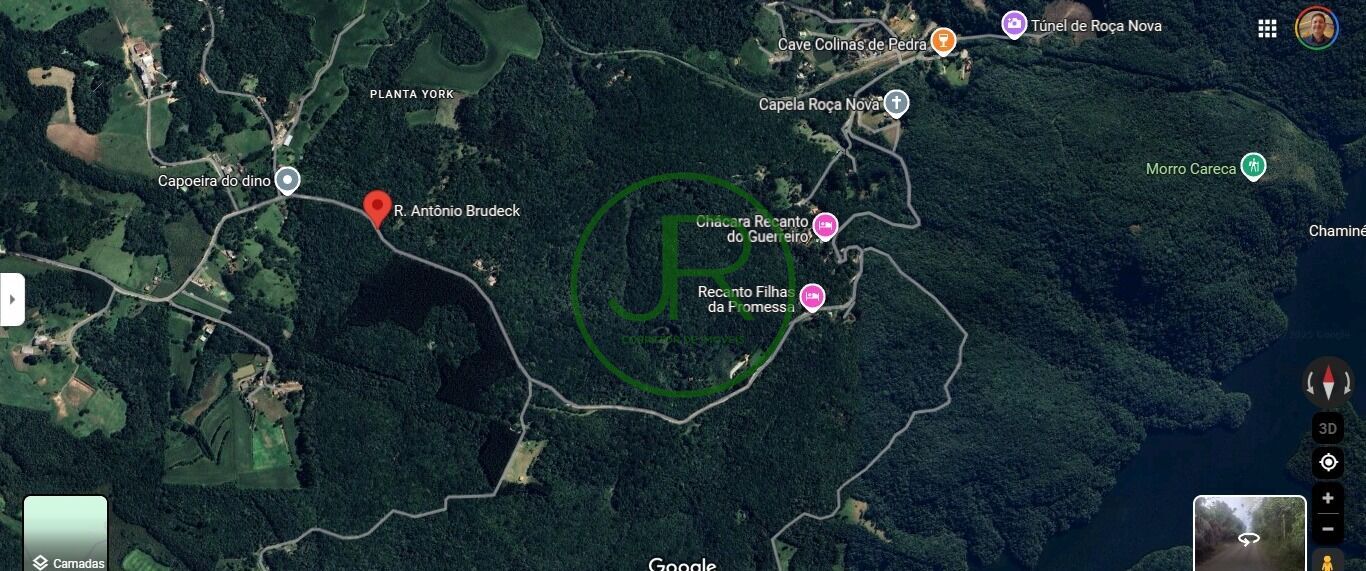This screenshot has height=571, width=1366.
Task: Open the Morro Careca hiking marker
Action: pos(1253,167)
